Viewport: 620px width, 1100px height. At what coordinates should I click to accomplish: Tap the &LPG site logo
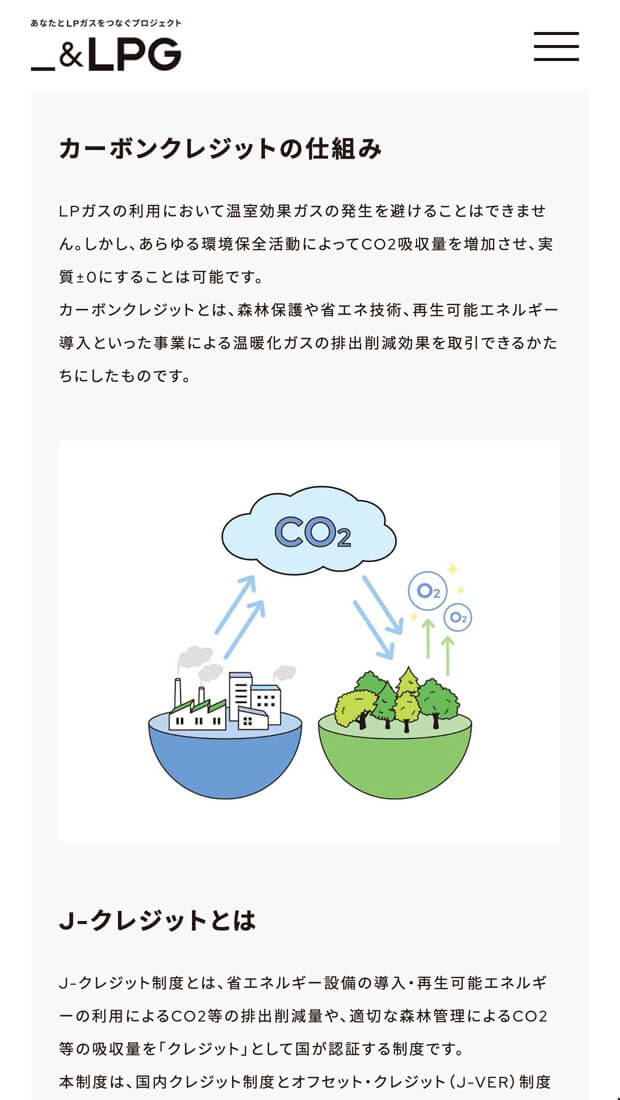click(x=106, y=47)
